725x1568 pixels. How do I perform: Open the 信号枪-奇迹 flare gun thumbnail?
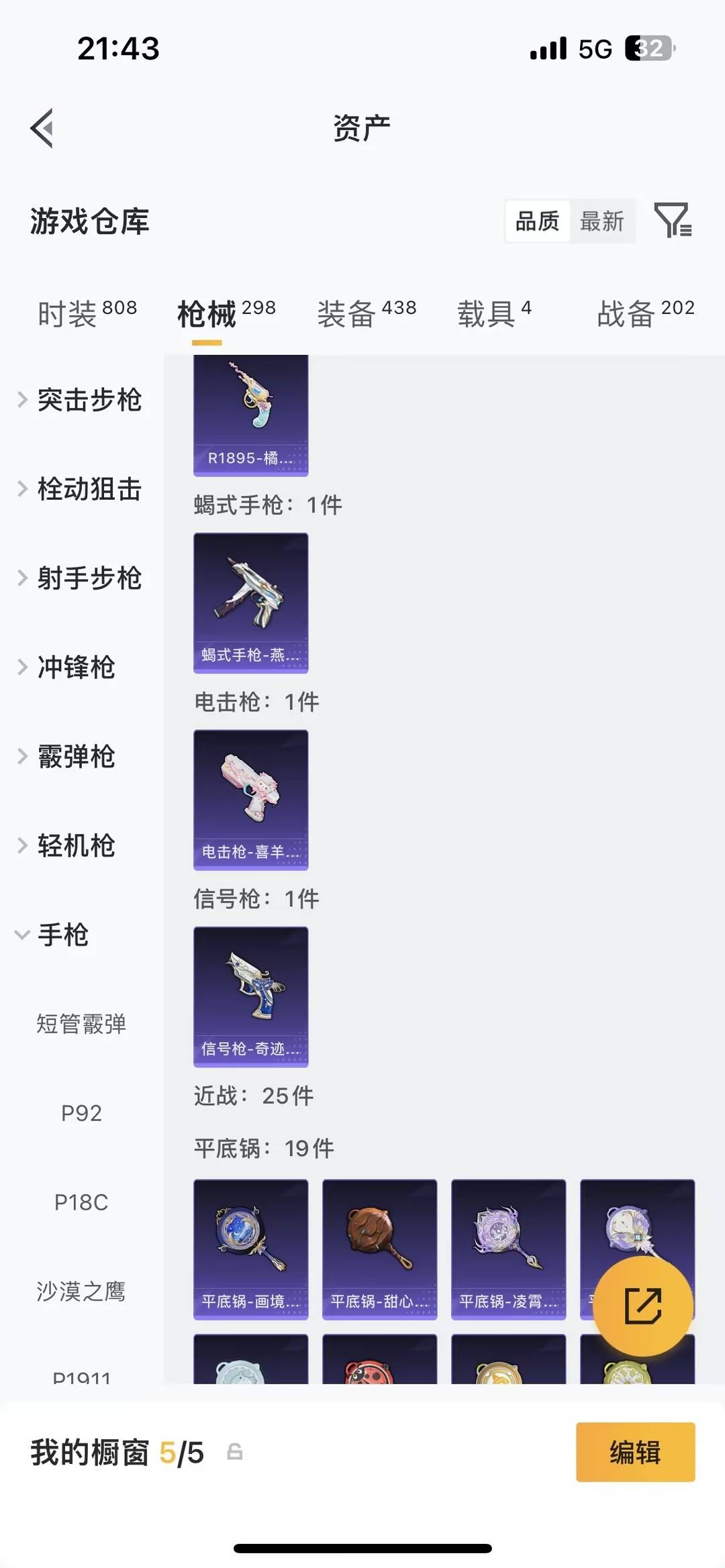(x=250, y=998)
